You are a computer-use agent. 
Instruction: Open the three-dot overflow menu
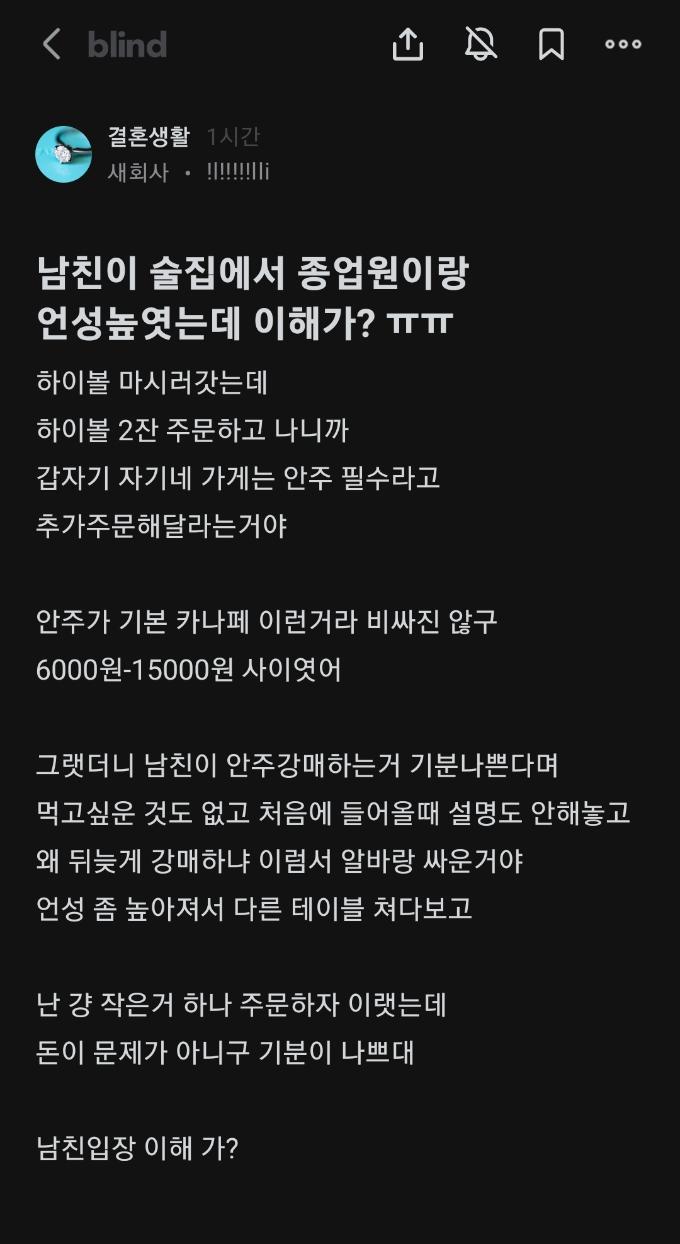click(x=623, y=44)
